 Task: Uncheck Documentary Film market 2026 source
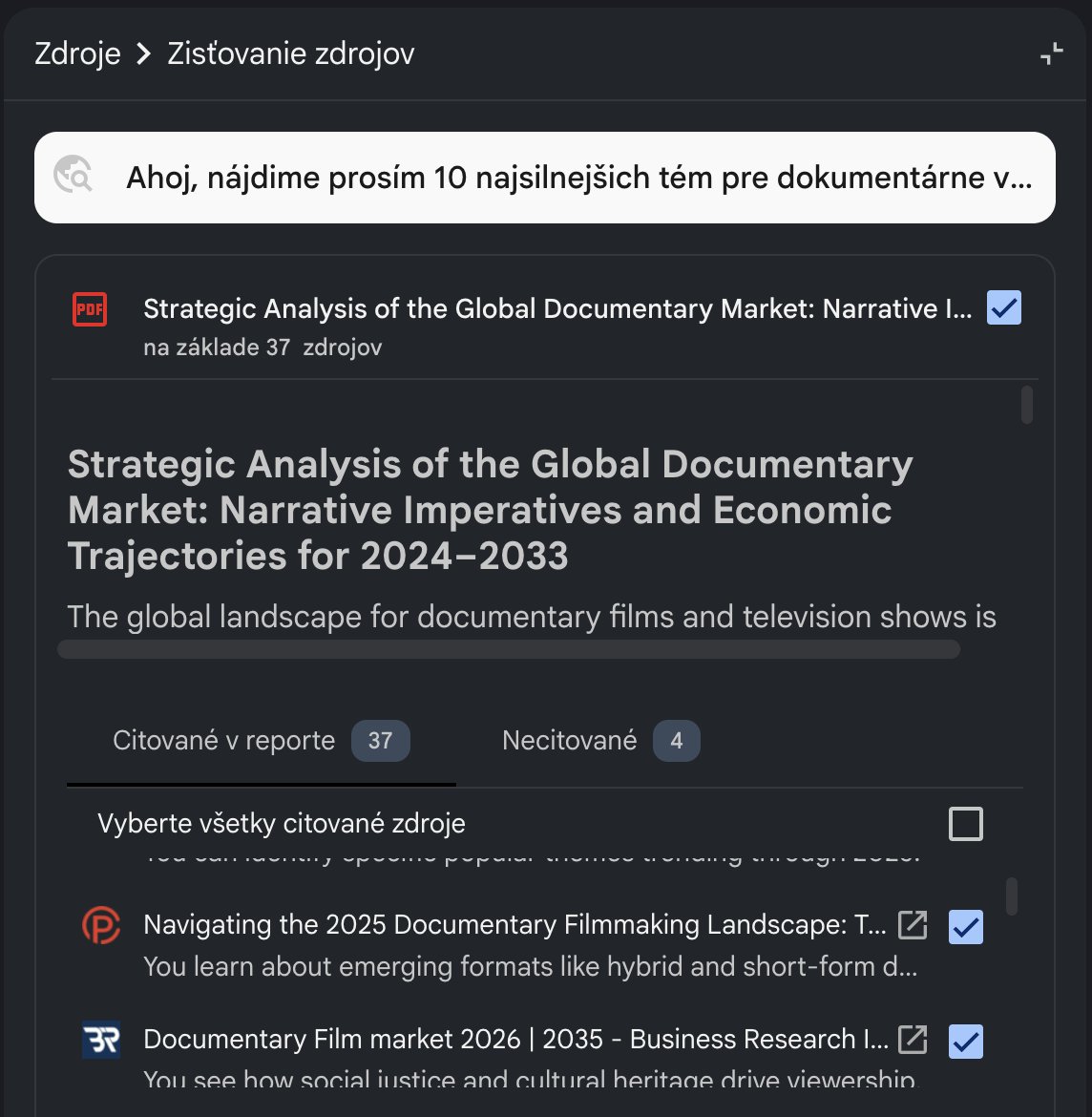point(965,1041)
